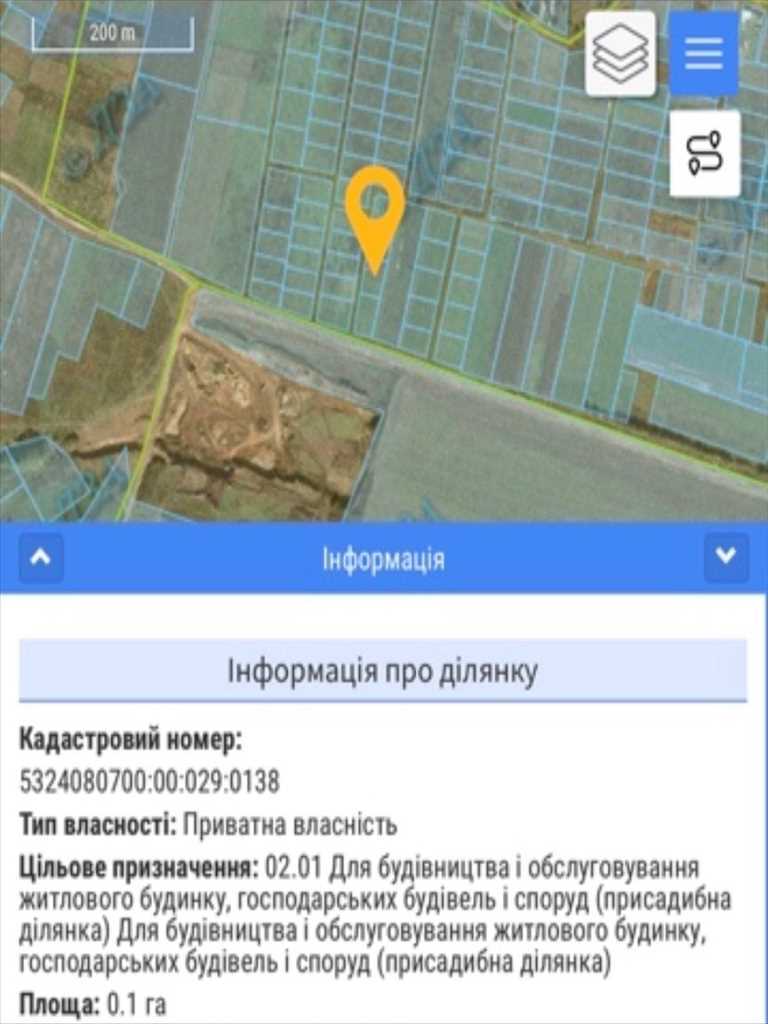Open the hamburger main menu
Image resolution: width=768 pixels, height=1024 pixels.
pyautogui.click(x=703, y=54)
